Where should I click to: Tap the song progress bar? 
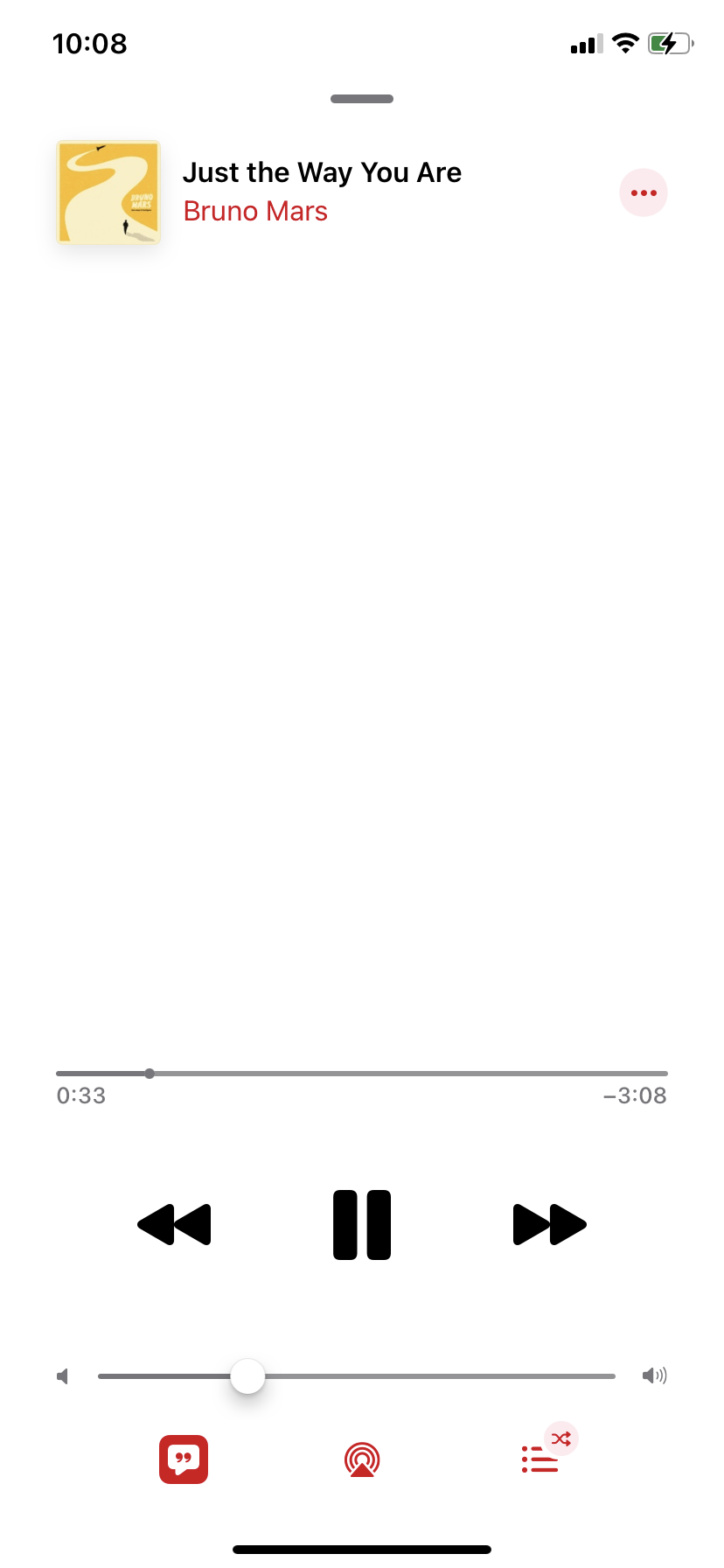(x=362, y=1073)
